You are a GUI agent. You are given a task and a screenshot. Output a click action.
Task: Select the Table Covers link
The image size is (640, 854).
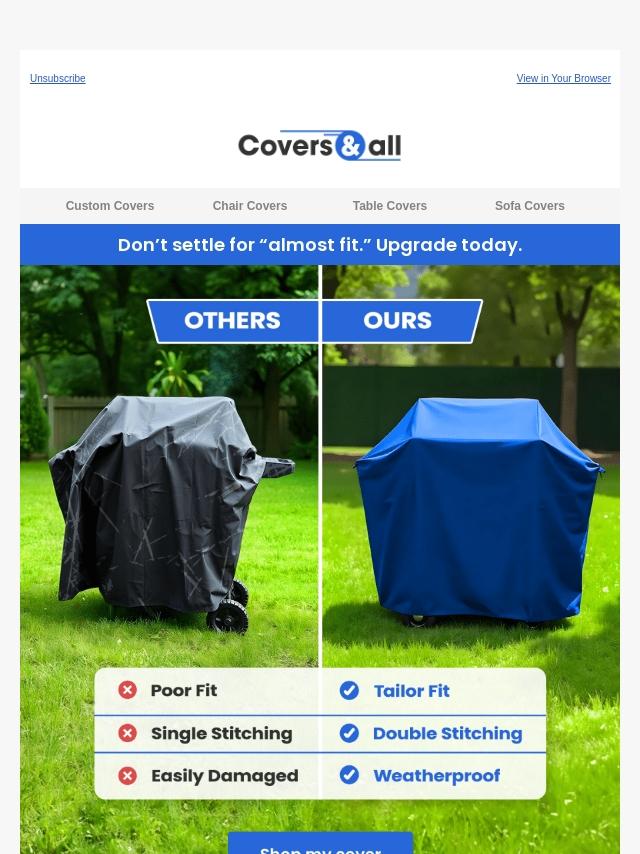(389, 206)
